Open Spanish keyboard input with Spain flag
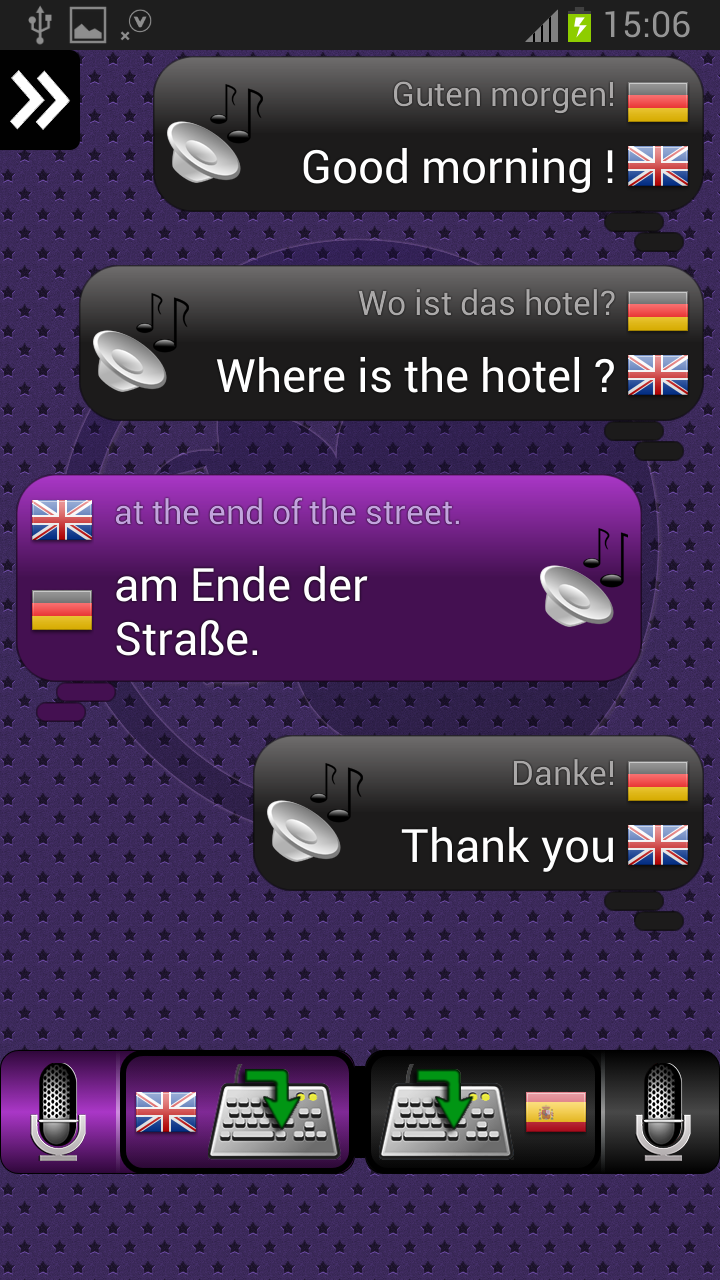Screen dimensions: 720x1280 483,1112
